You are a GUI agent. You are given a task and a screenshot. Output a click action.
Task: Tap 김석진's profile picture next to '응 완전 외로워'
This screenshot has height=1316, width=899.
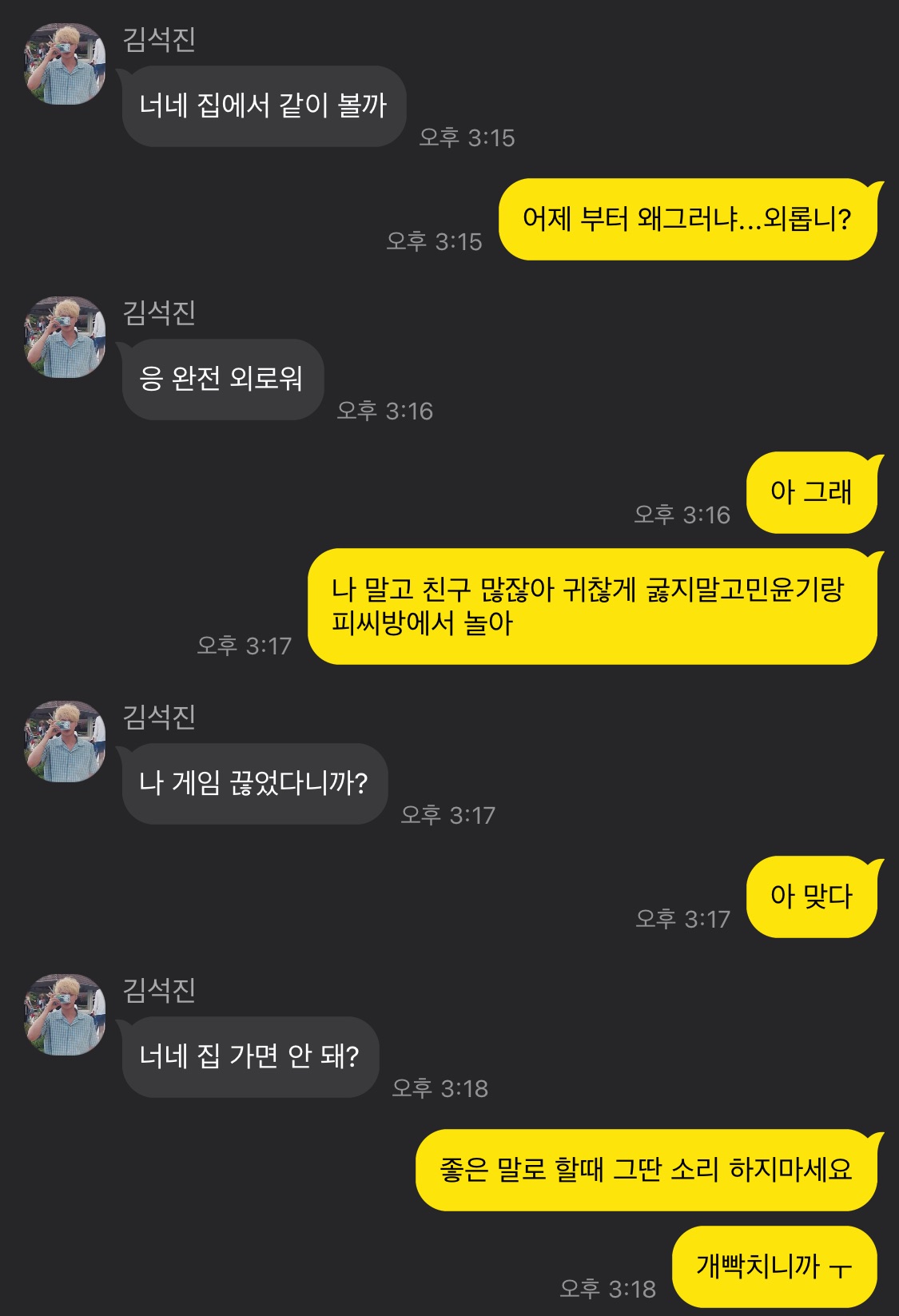66,337
